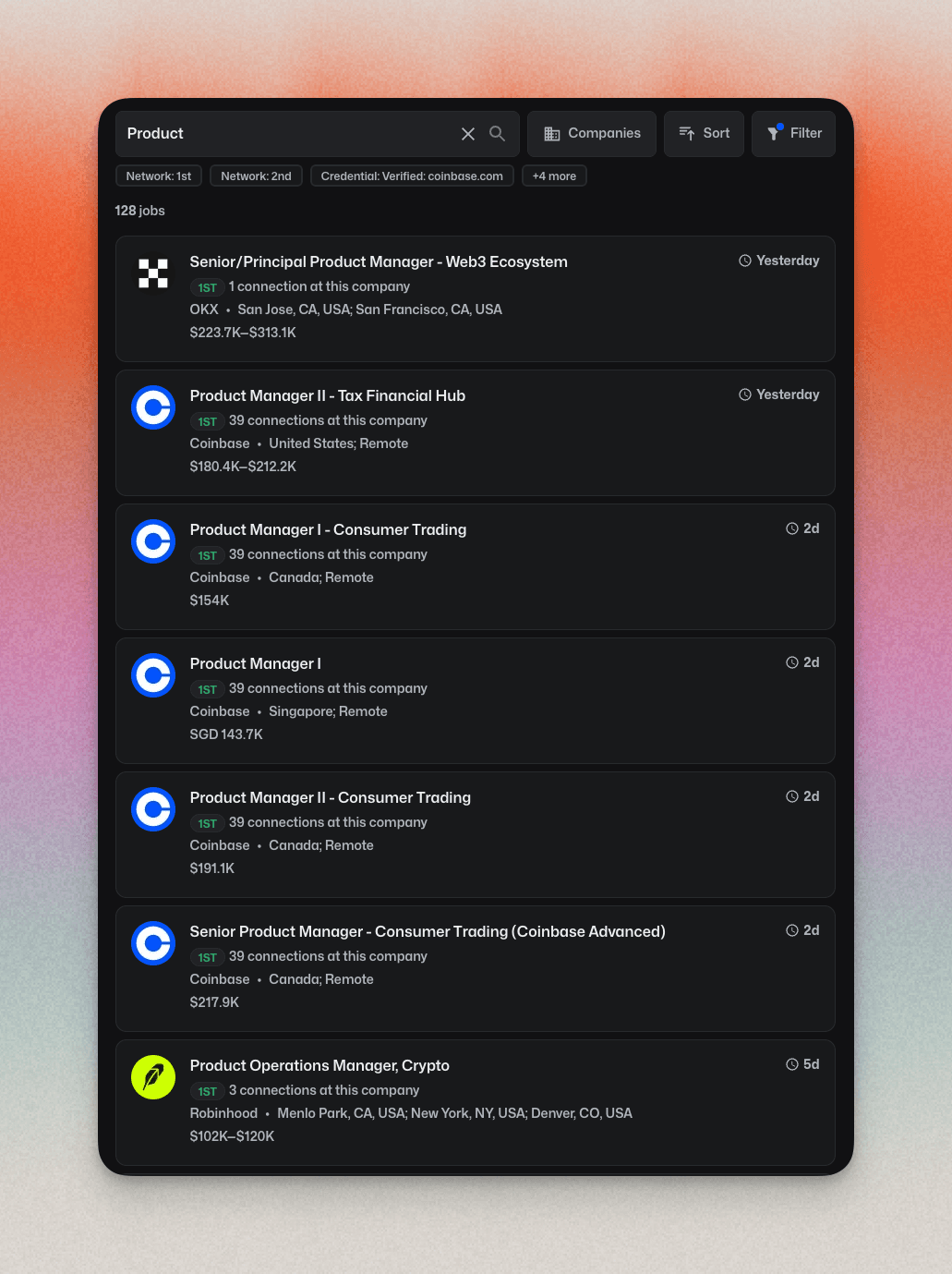Open OKX Senior/Principal Product Manager job

379,262
